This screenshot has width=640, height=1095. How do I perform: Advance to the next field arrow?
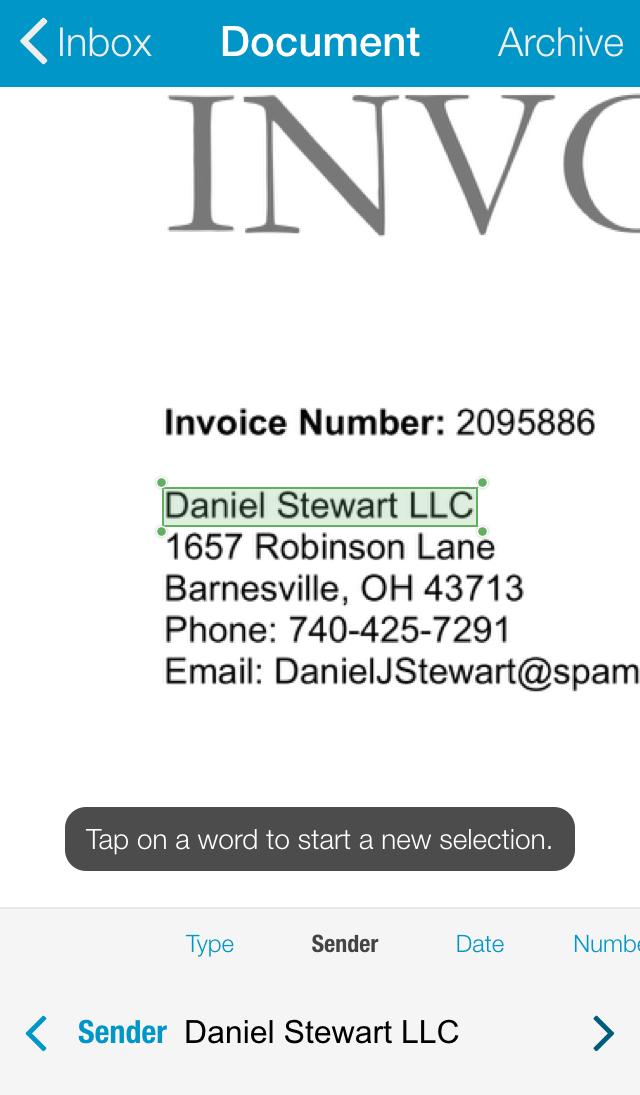(603, 1033)
